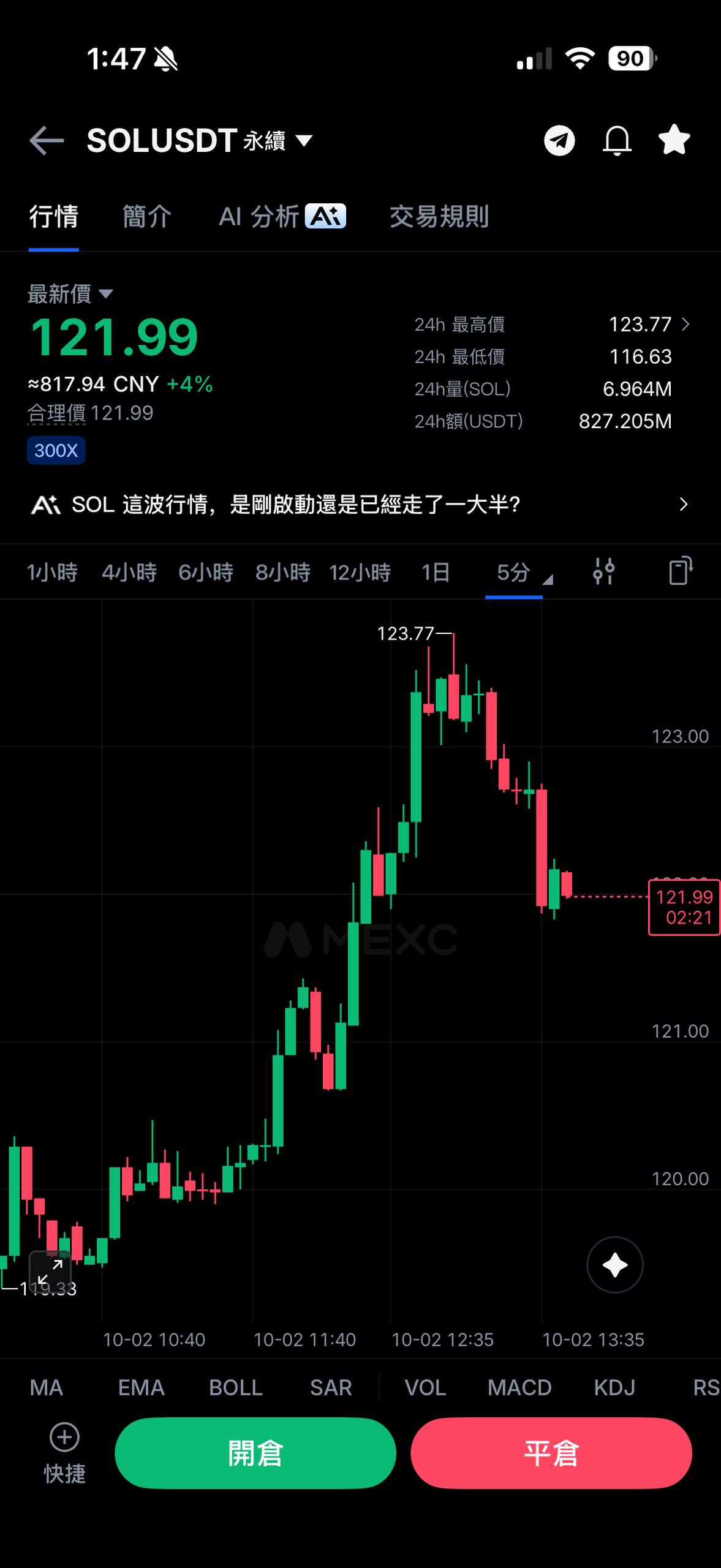Switch chart interval to 1日
This screenshot has width=721, height=1568.
(436, 572)
